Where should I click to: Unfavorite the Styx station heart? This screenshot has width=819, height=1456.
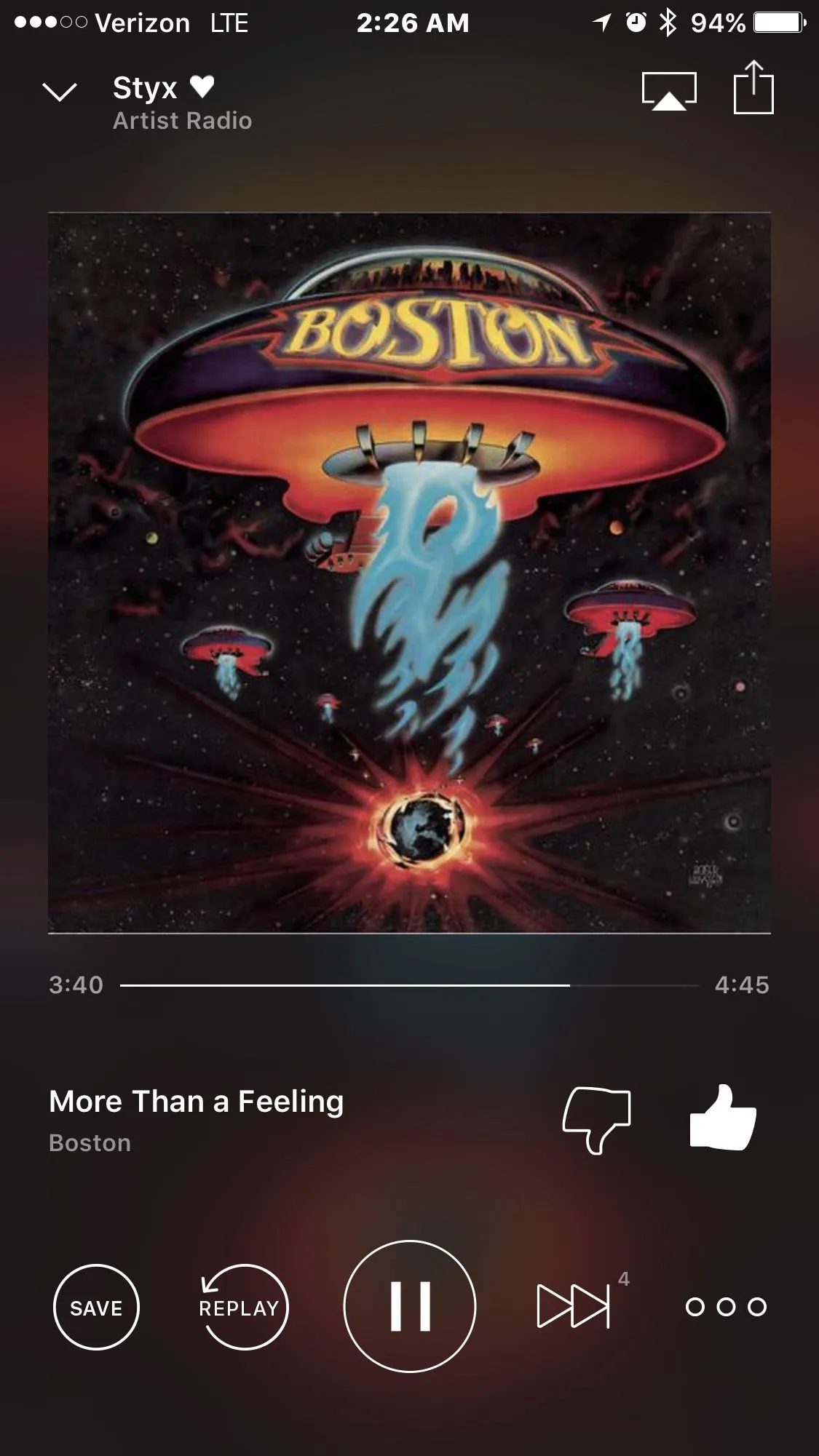point(202,87)
